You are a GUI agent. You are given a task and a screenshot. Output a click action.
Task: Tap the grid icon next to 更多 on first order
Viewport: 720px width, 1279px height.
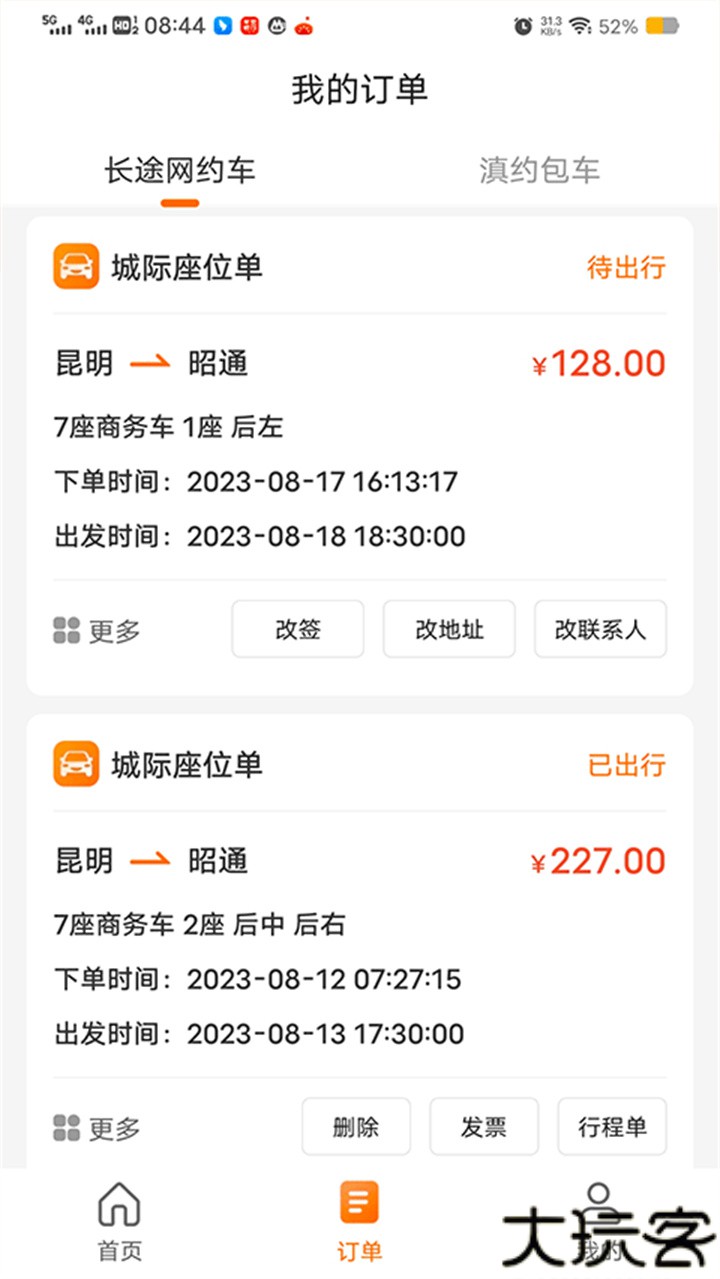click(x=66, y=629)
